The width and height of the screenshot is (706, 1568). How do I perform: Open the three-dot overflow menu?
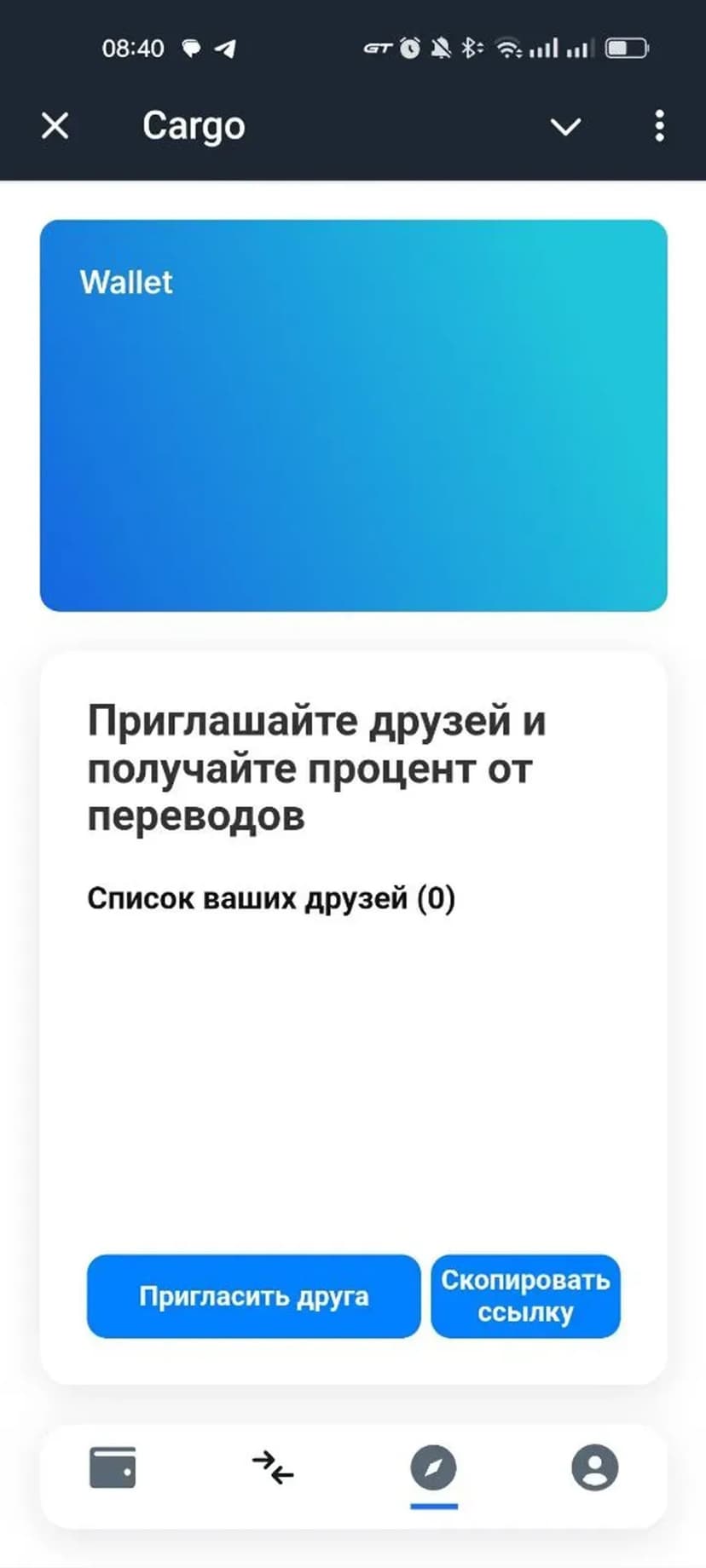(x=659, y=126)
